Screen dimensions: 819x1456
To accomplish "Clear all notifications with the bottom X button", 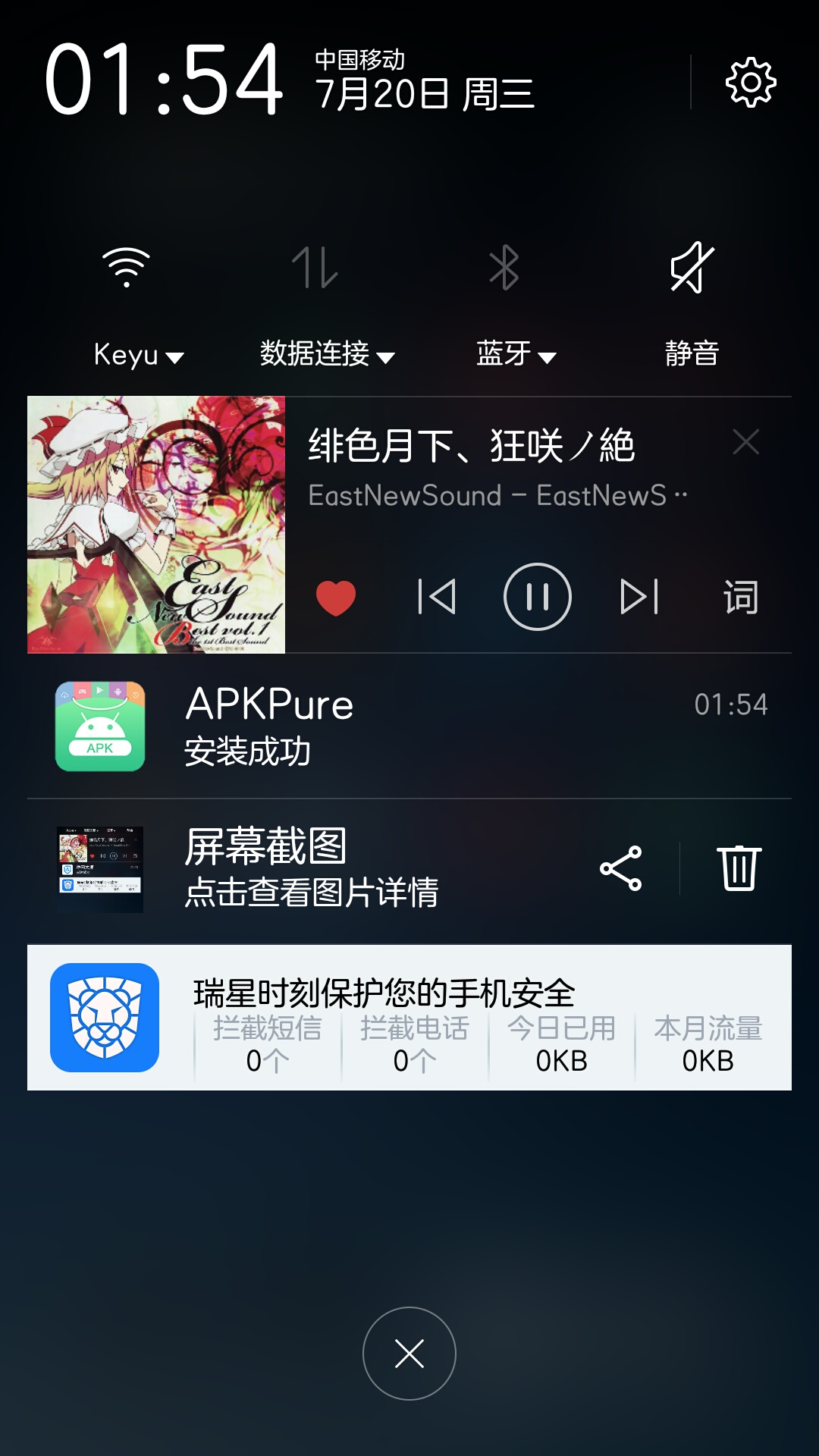I will 409,1354.
